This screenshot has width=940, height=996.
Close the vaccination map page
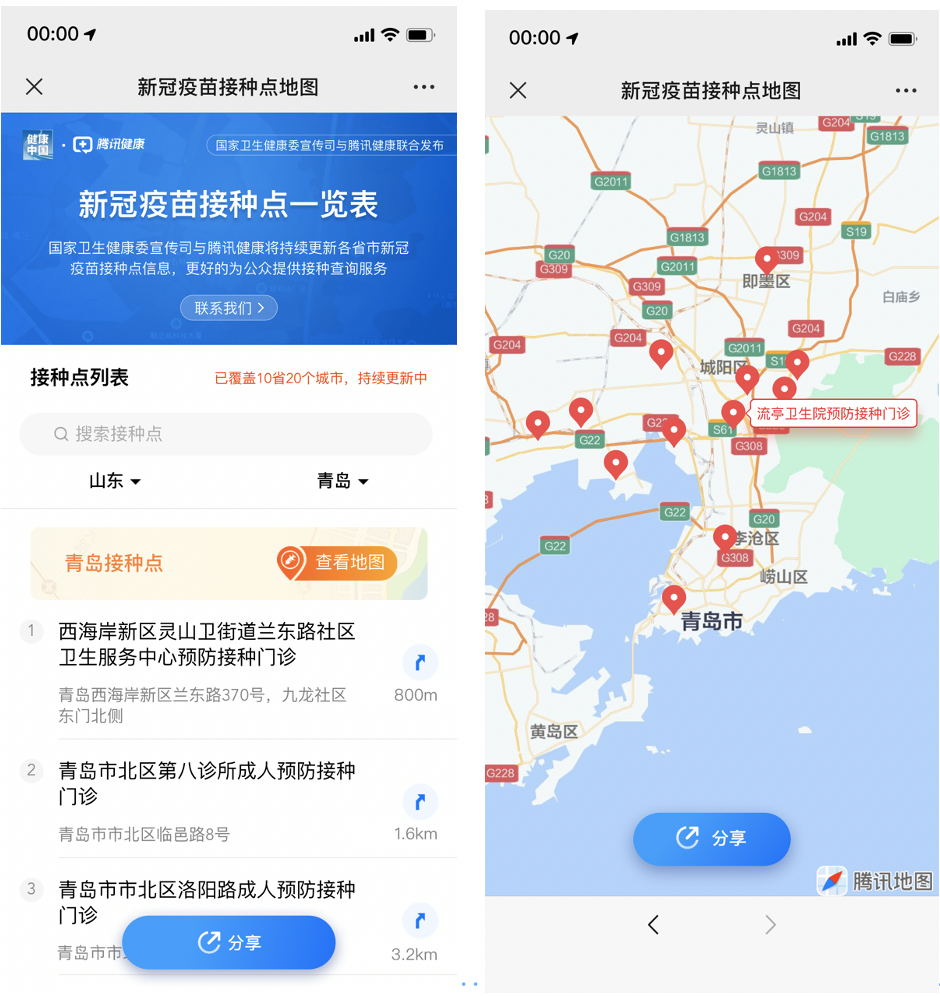[x=518, y=91]
